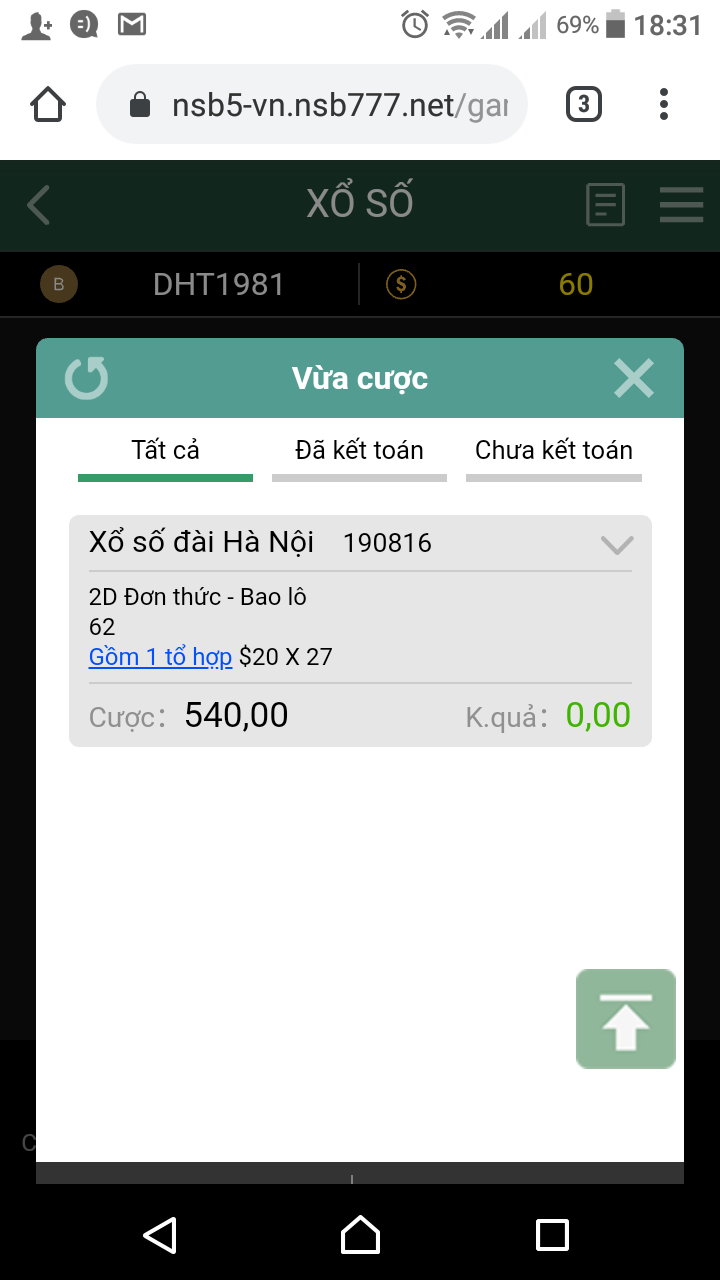Open the browser overflow menu
The image size is (720, 1280).
pyautogui.click(x=664, y=104)
